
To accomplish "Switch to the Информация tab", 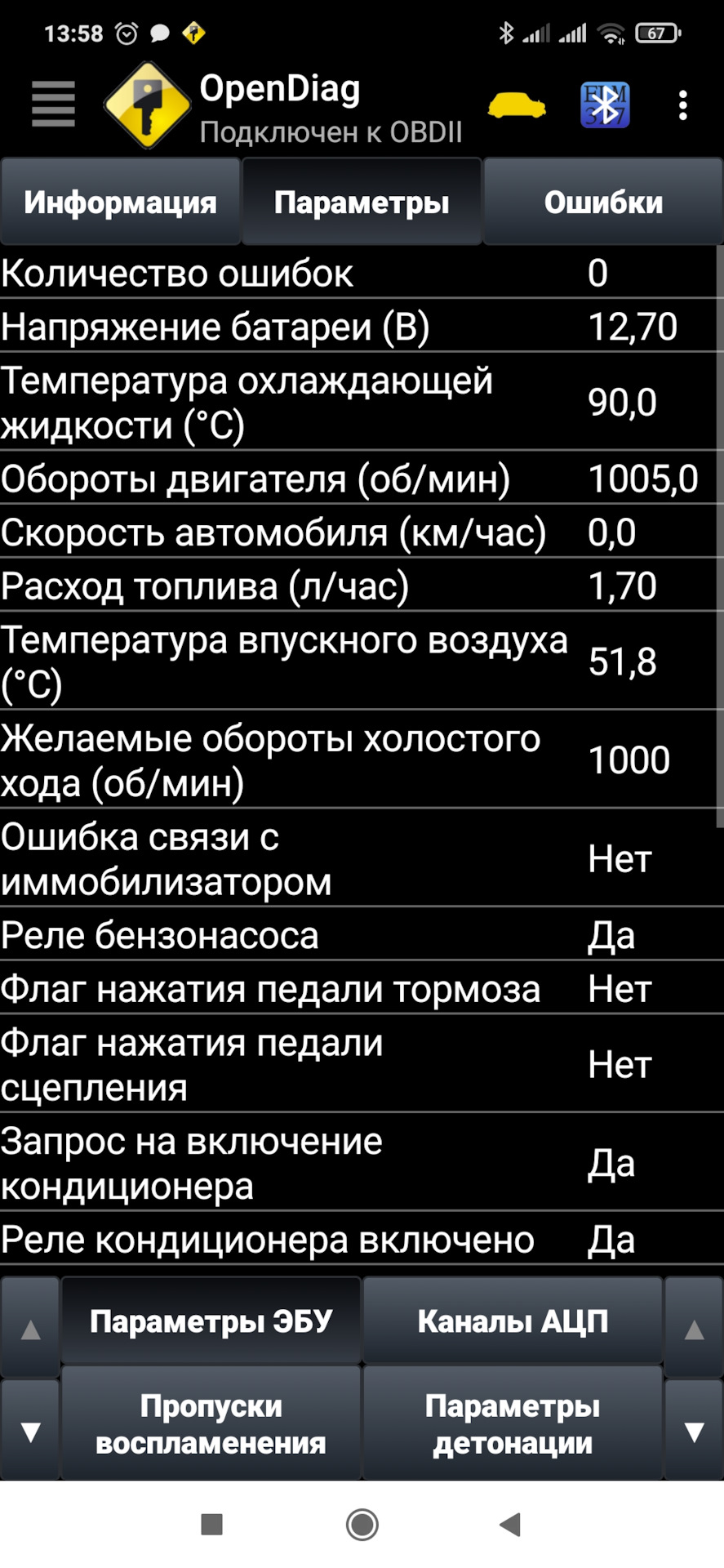I will [x=120, y=201].
